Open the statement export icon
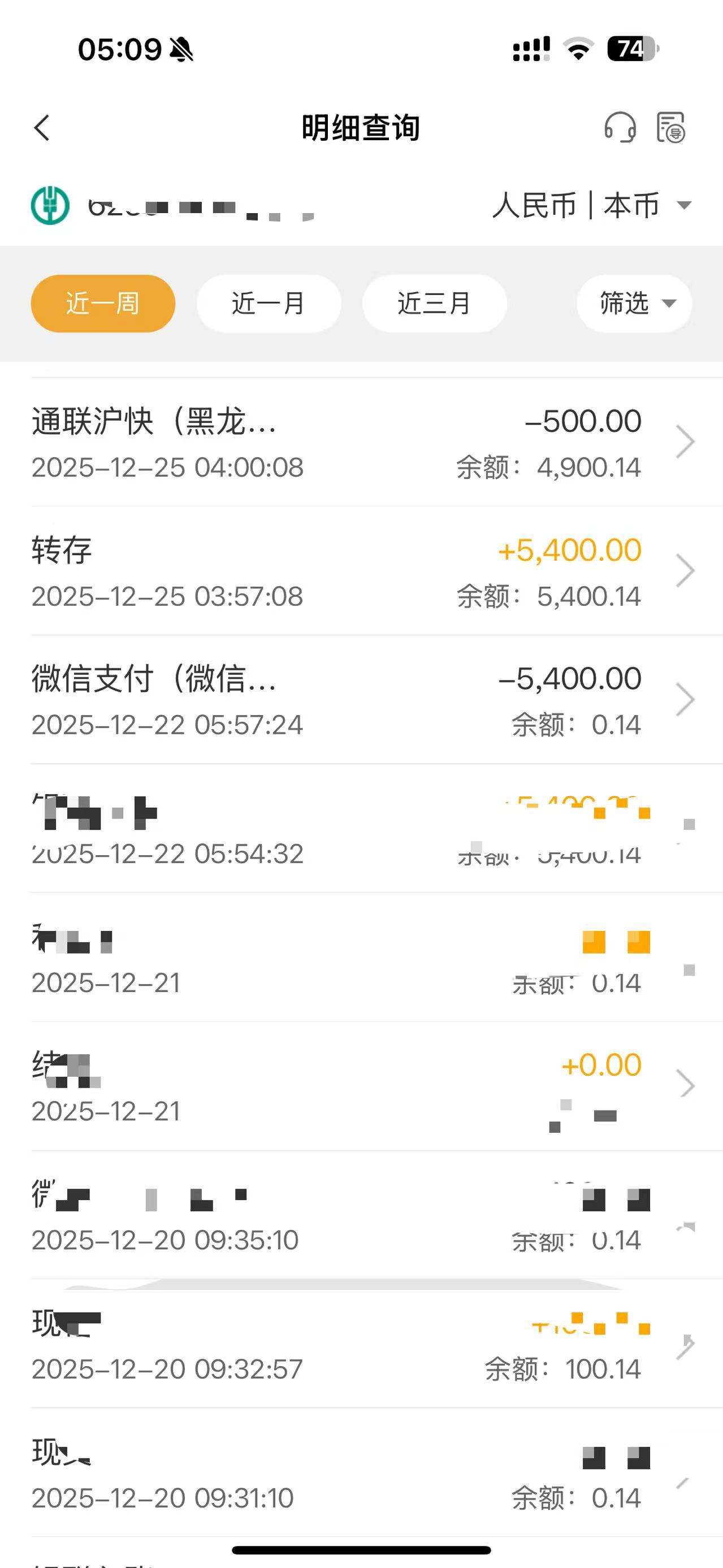Viewport: 723px width, 1568px height. 670,128
